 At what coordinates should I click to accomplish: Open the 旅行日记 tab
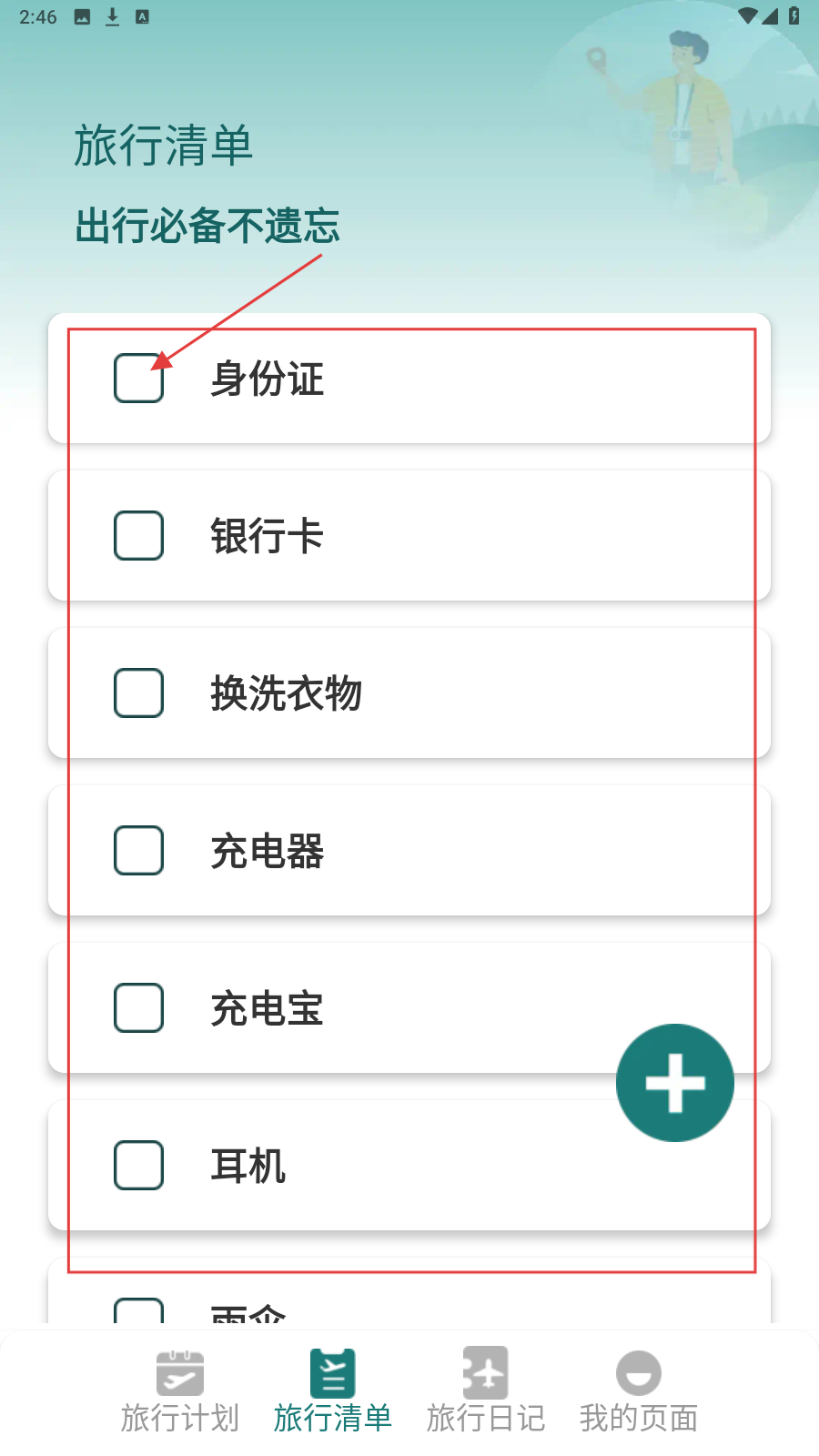tap(486, 1390)
